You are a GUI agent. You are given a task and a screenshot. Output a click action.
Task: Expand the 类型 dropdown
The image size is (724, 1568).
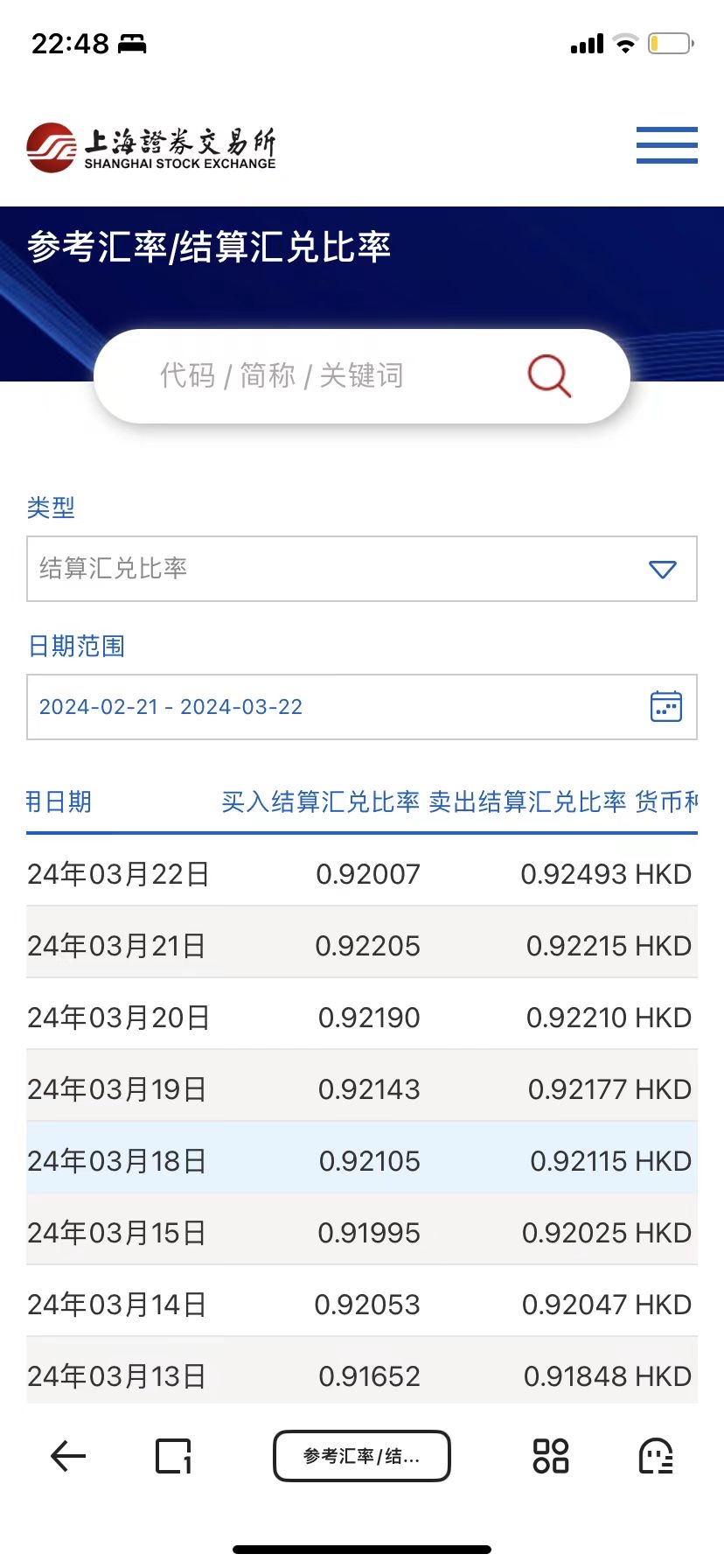[x=362, y=569]
